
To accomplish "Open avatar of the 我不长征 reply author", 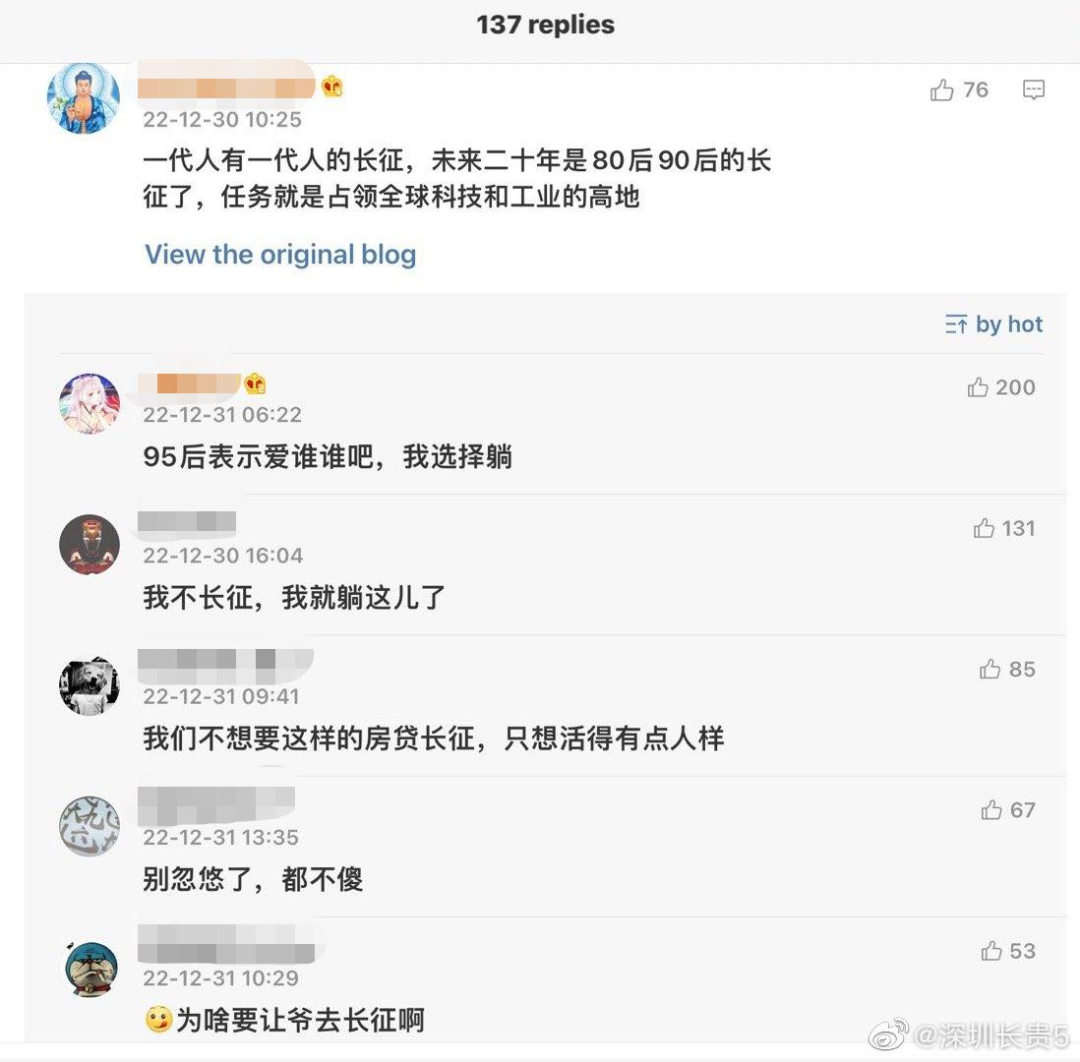I will pos(90,545).
